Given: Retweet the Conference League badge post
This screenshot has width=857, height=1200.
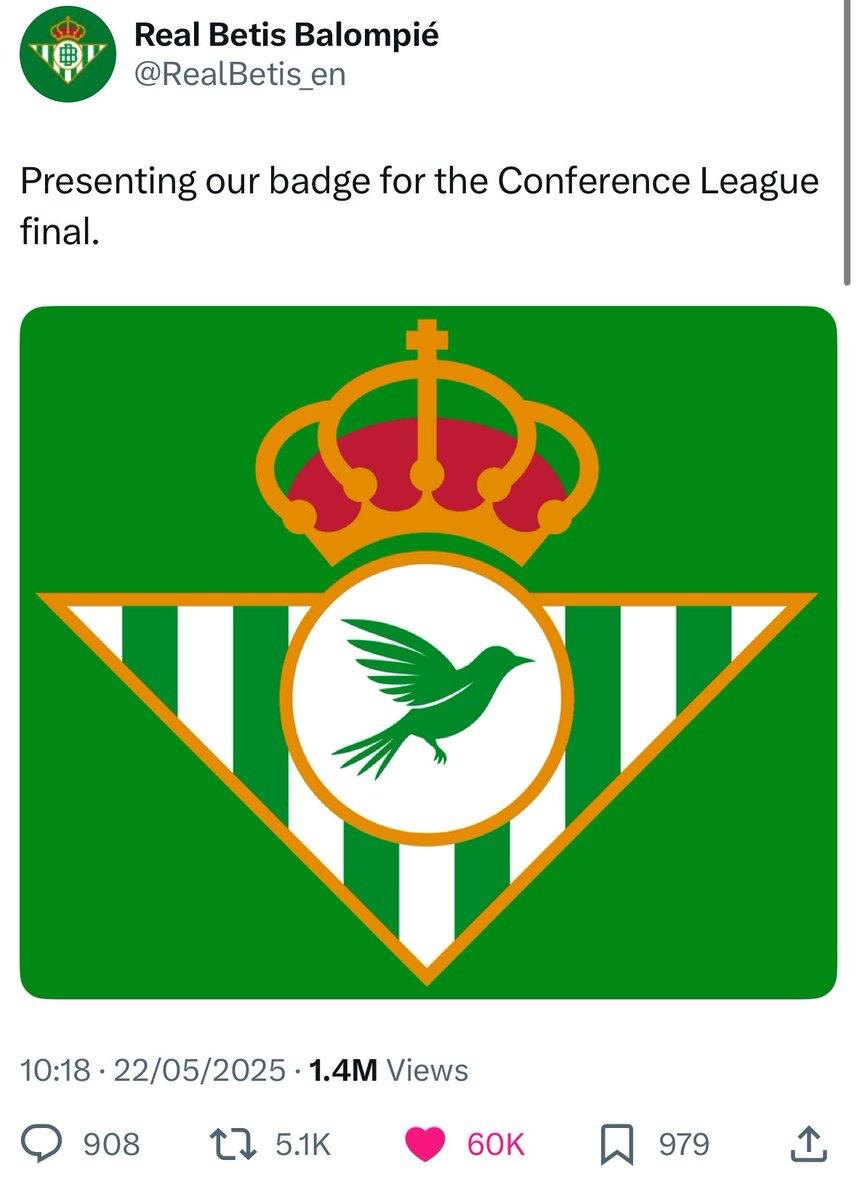Looking at the screenshot, I should point(235,1143).
